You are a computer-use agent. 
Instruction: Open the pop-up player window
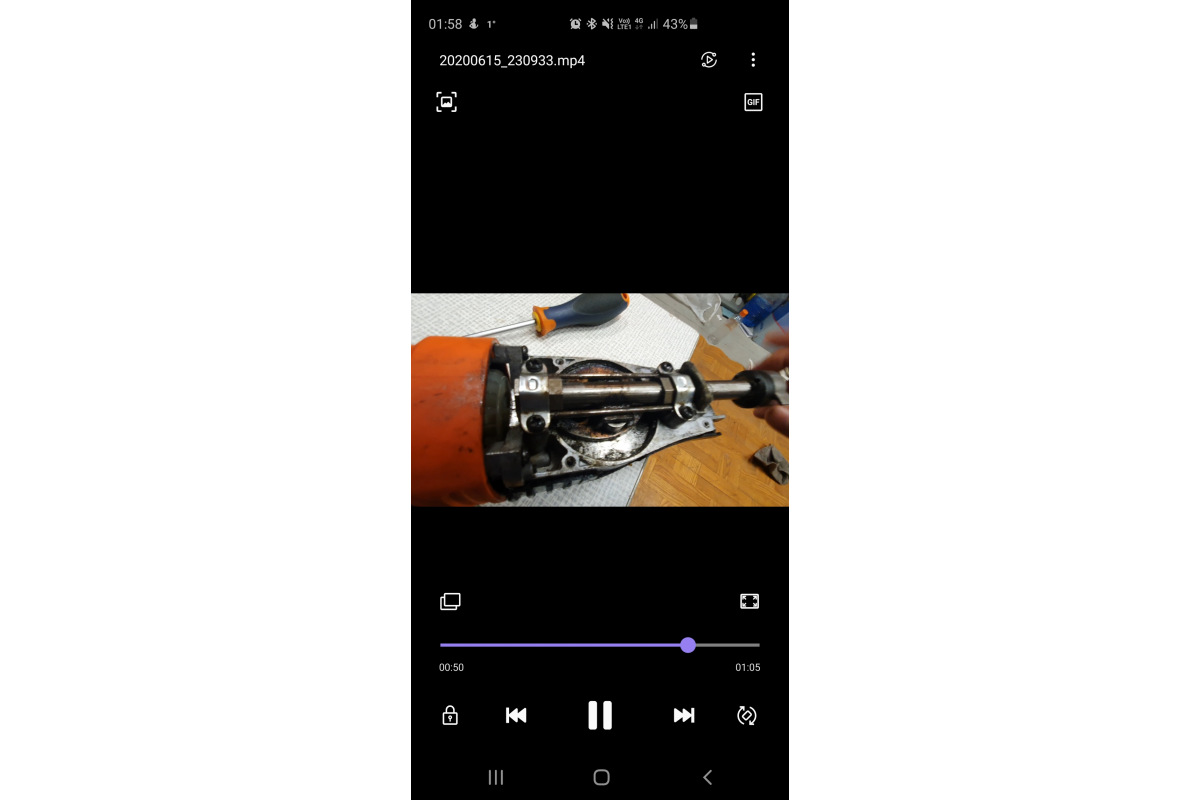click(x=450, y=601)
